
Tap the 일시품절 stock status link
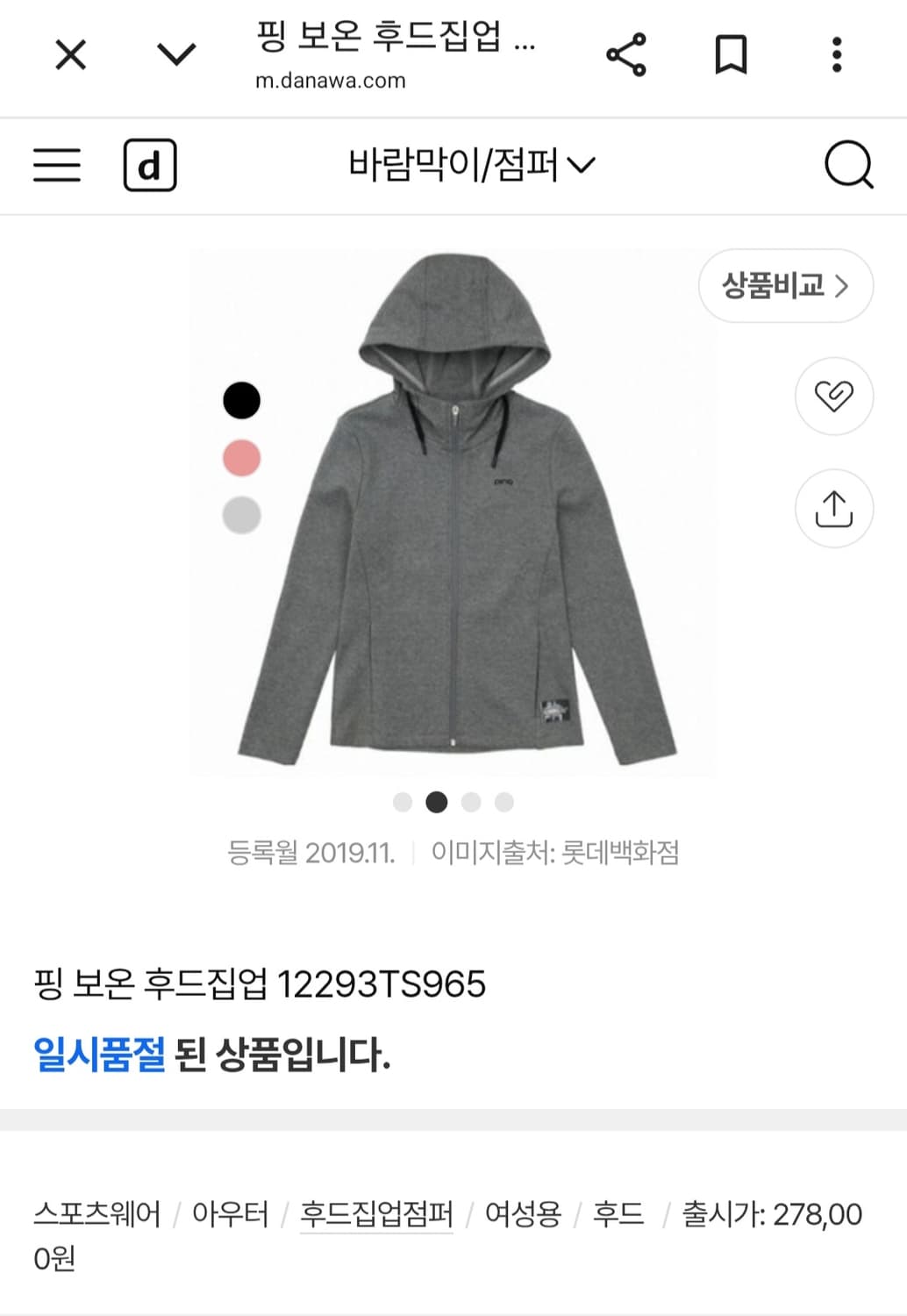coord(98,1059)
